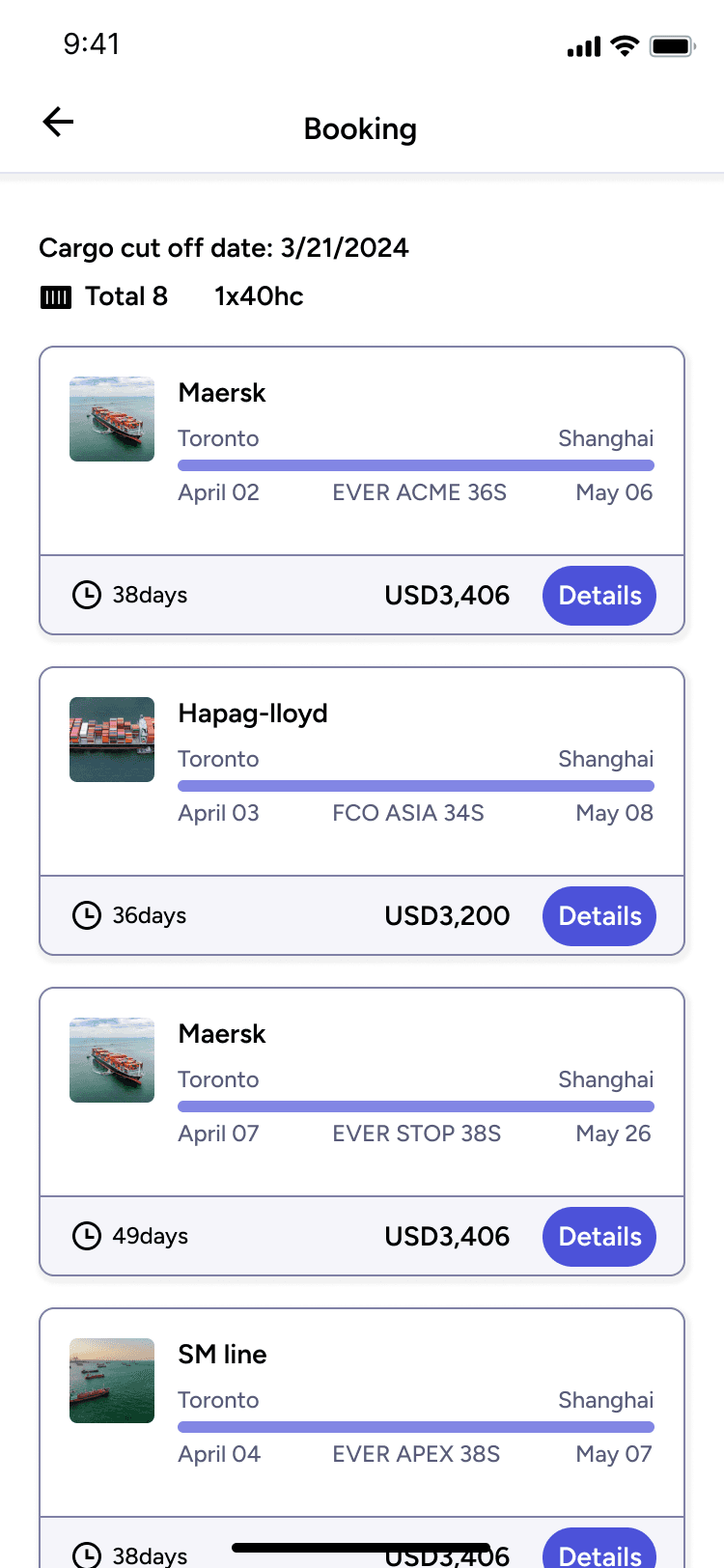Select the Hapag-lloyd April 03 booking card

[362, 771]
